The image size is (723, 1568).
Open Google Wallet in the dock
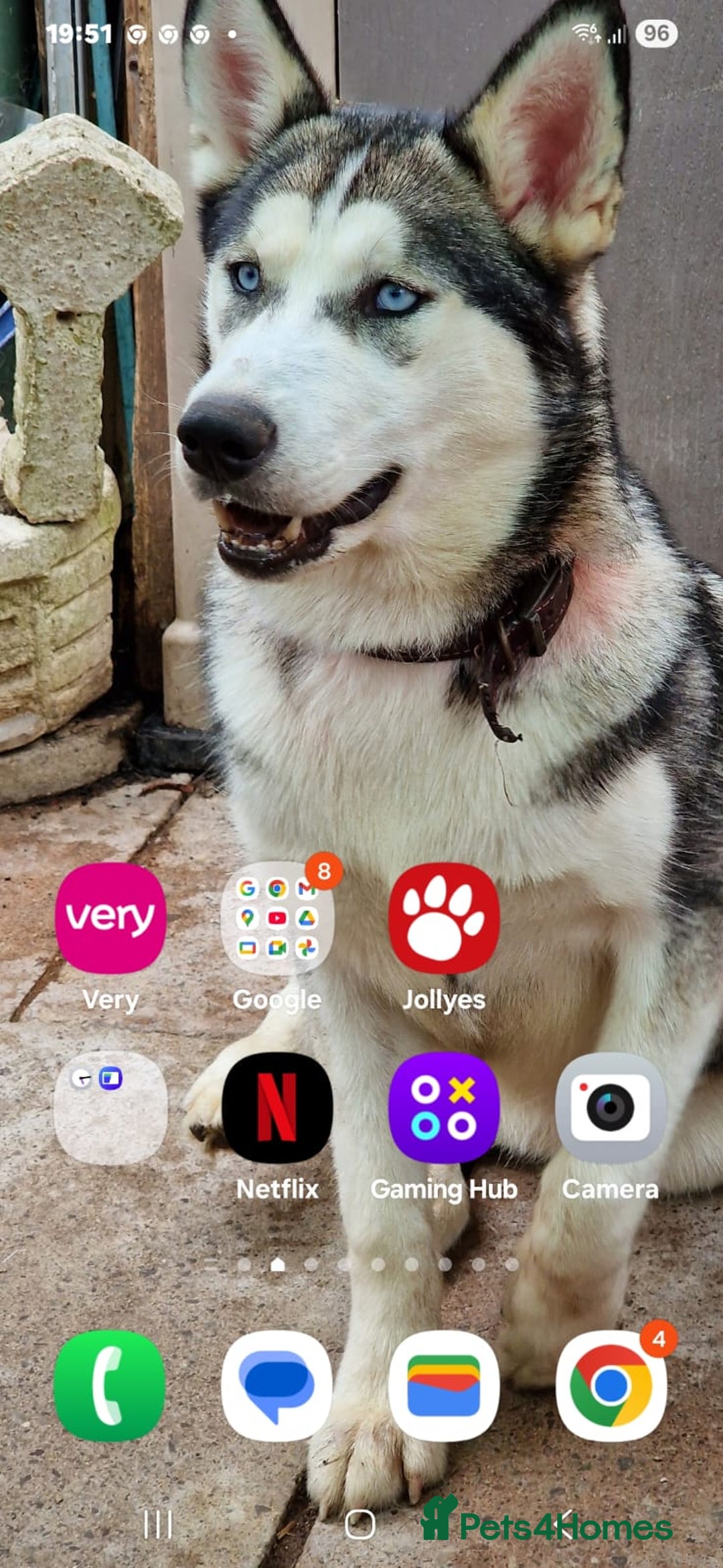(x=444, y=1386)
